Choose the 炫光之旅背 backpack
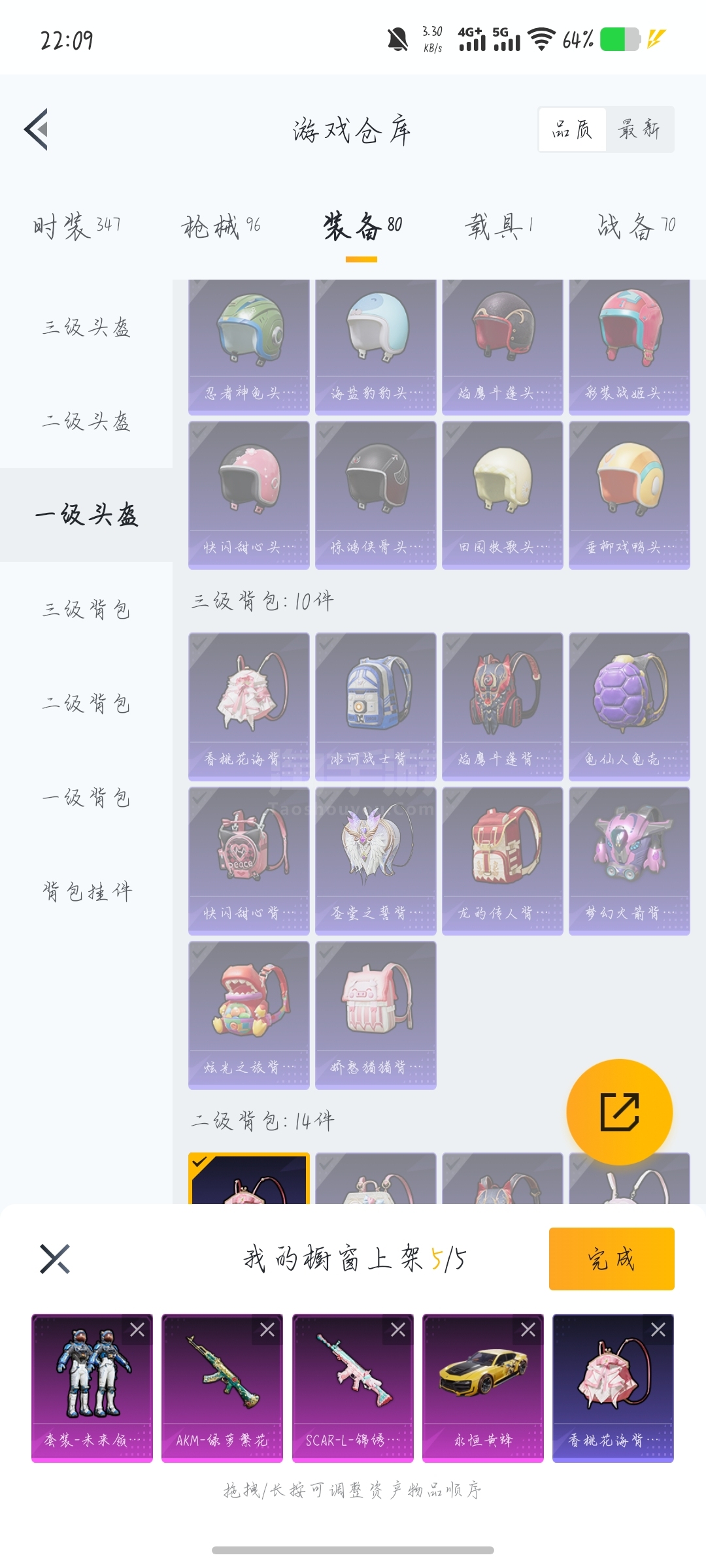The height and width of the screenshot is (1568, 706). click(249, 1015)
